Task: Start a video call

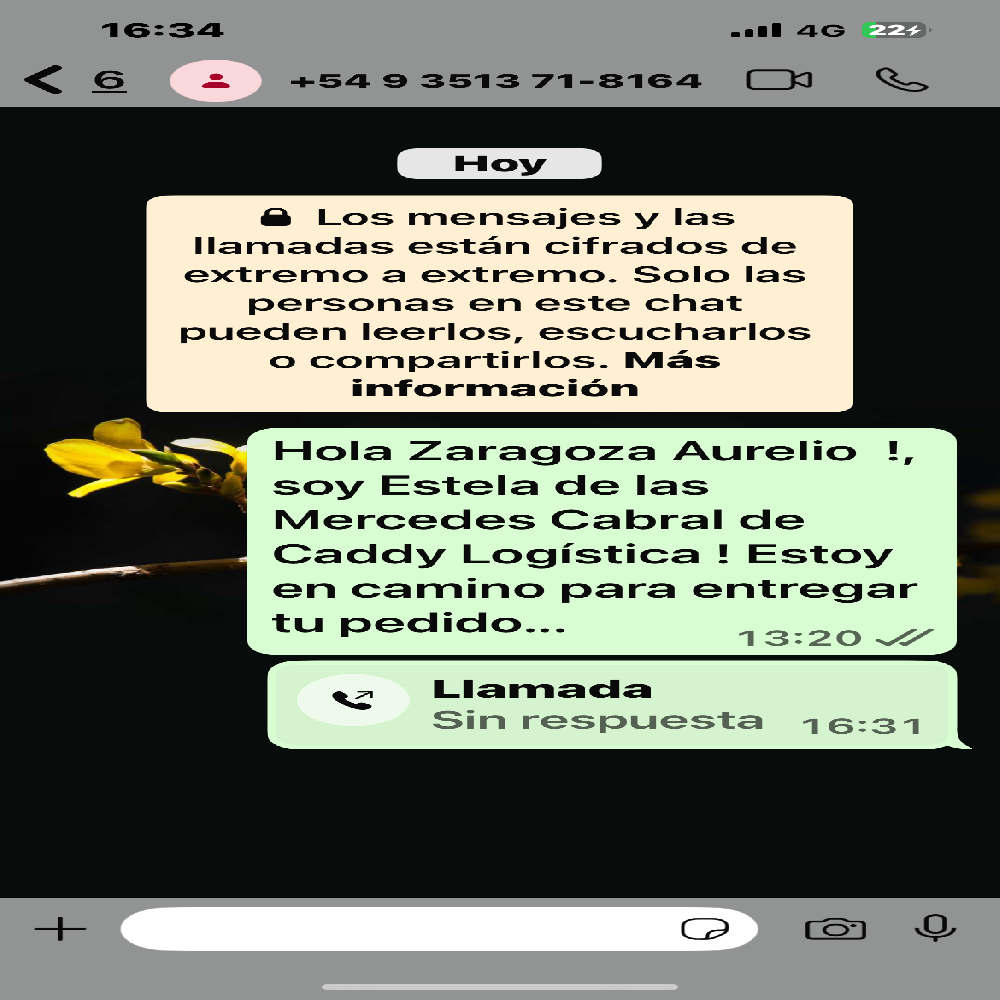Action: coord(779,80)
